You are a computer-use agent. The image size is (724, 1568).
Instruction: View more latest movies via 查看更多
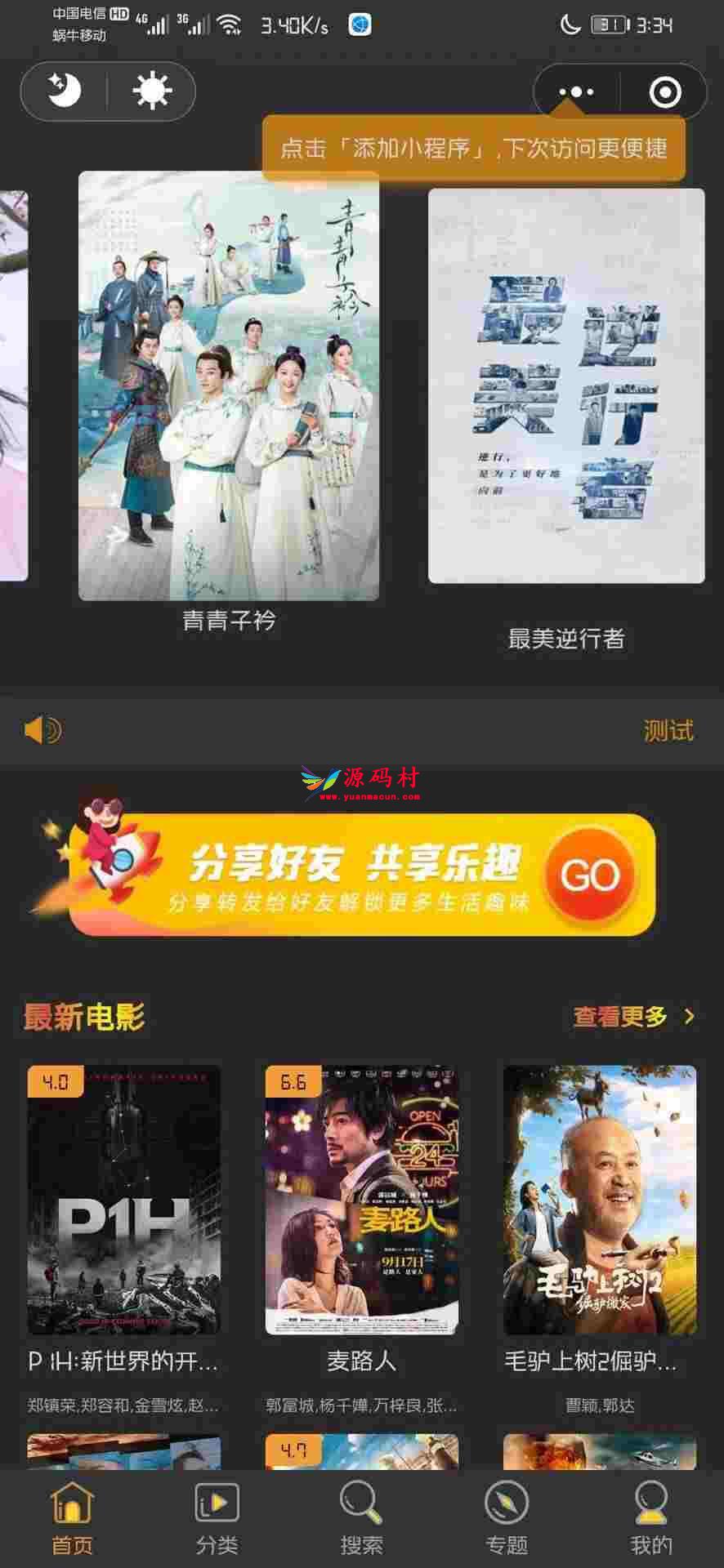pyautogui.click(x=632, y=1017)
